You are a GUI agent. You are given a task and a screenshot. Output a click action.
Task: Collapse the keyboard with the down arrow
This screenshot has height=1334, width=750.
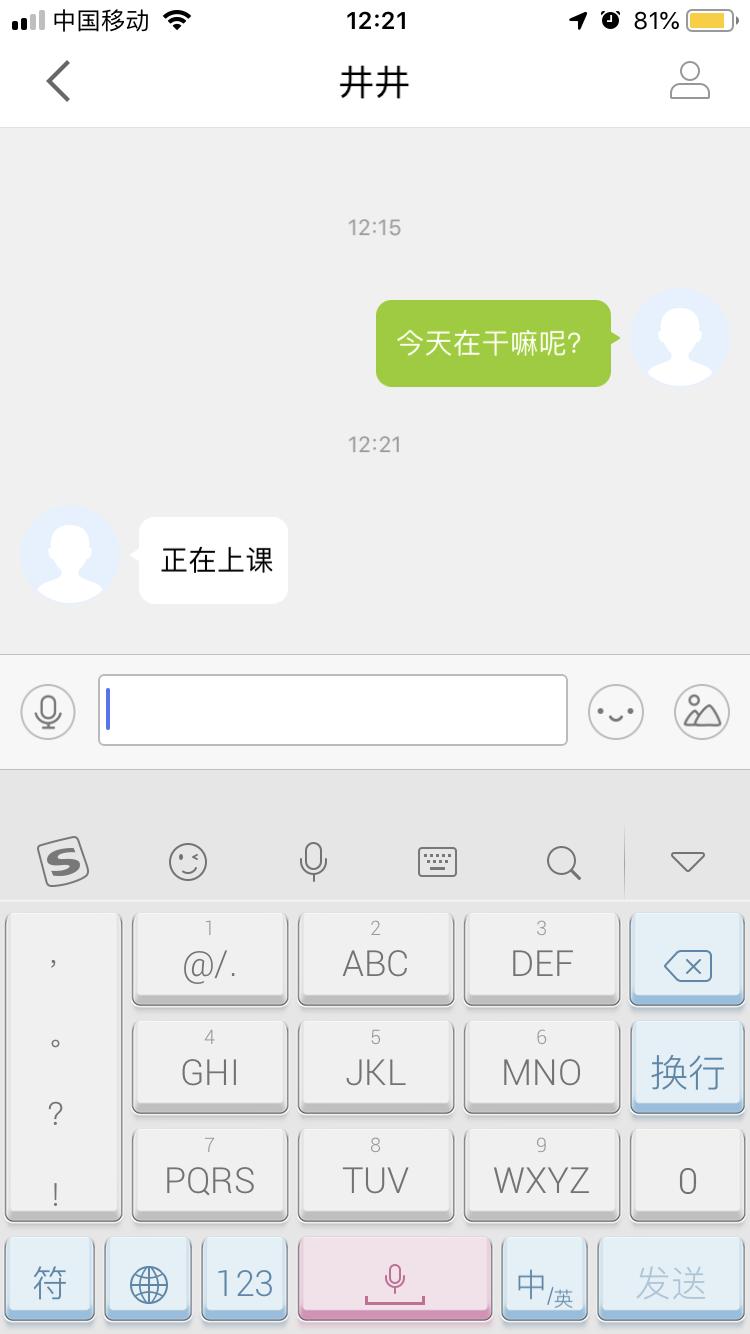(x=687, y=861)
